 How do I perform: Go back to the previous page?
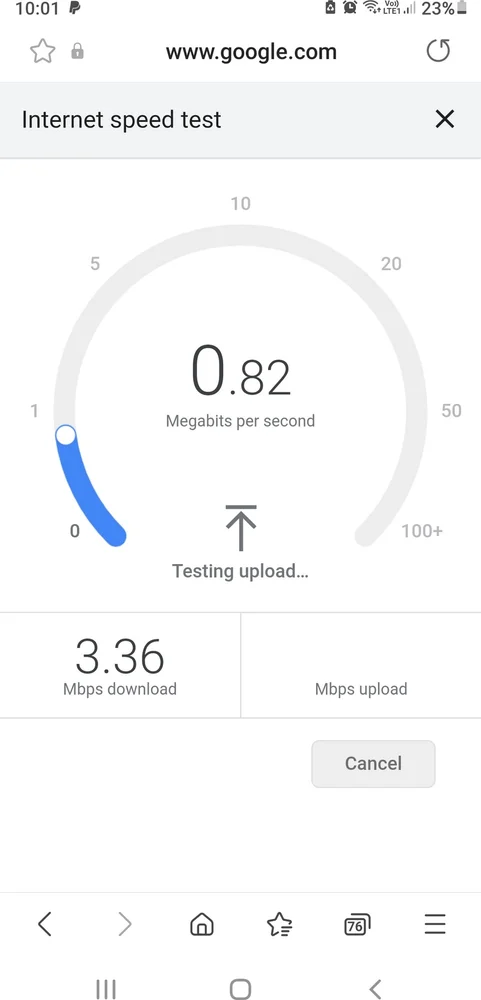tap(44, 923)
